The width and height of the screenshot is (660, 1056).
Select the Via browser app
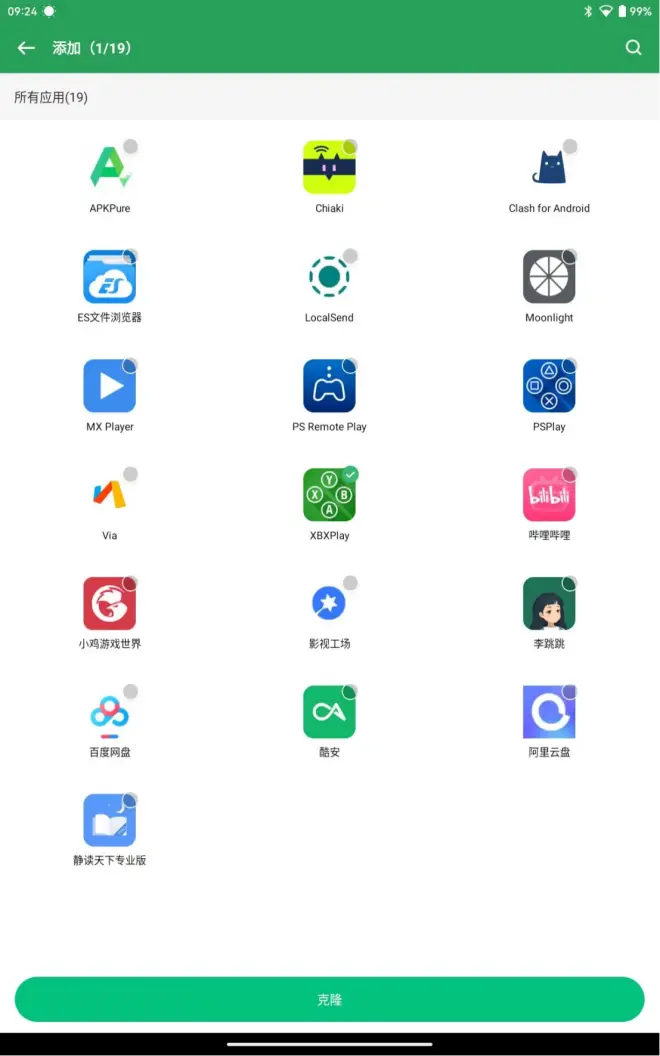pyautogui.click(x=110, y=495)
